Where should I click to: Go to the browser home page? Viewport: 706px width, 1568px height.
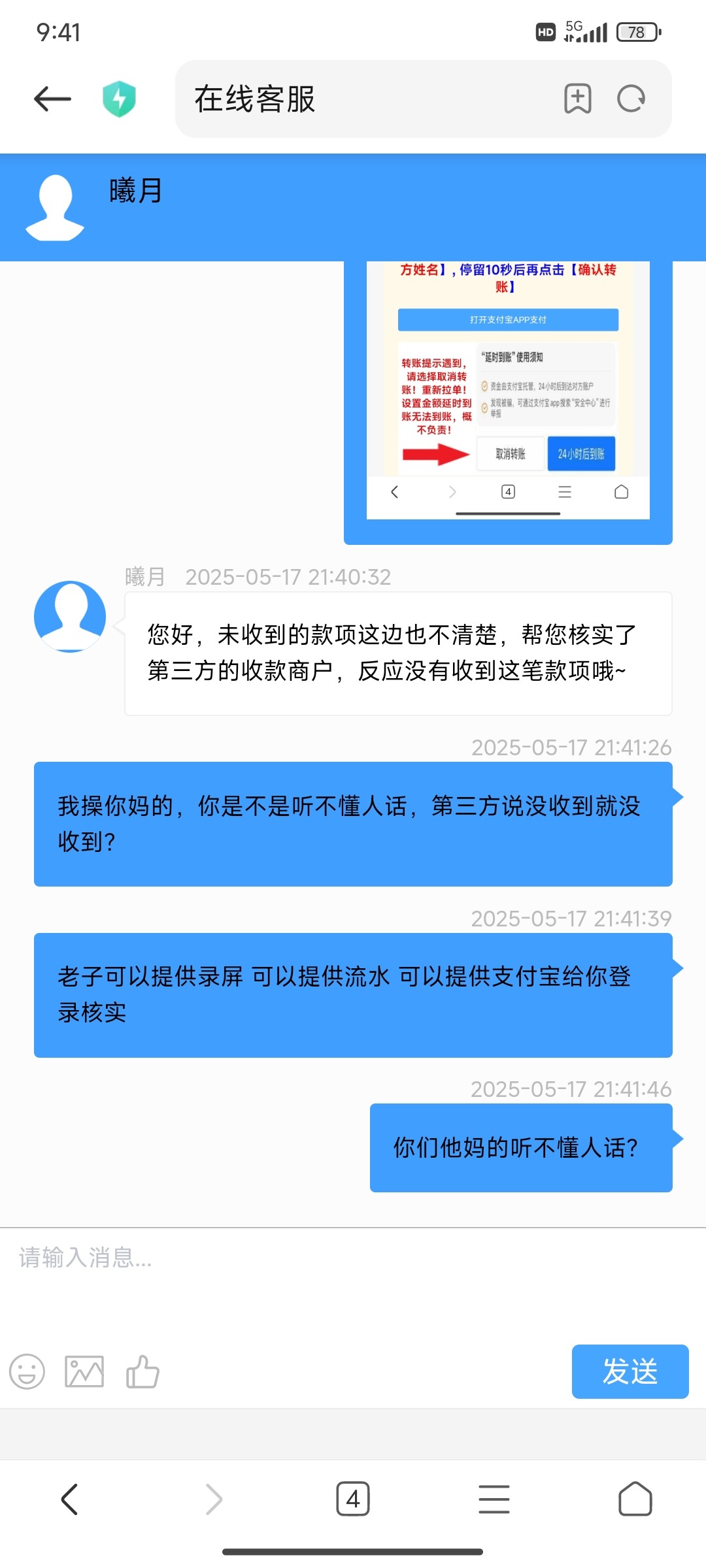pos(635,1499)
